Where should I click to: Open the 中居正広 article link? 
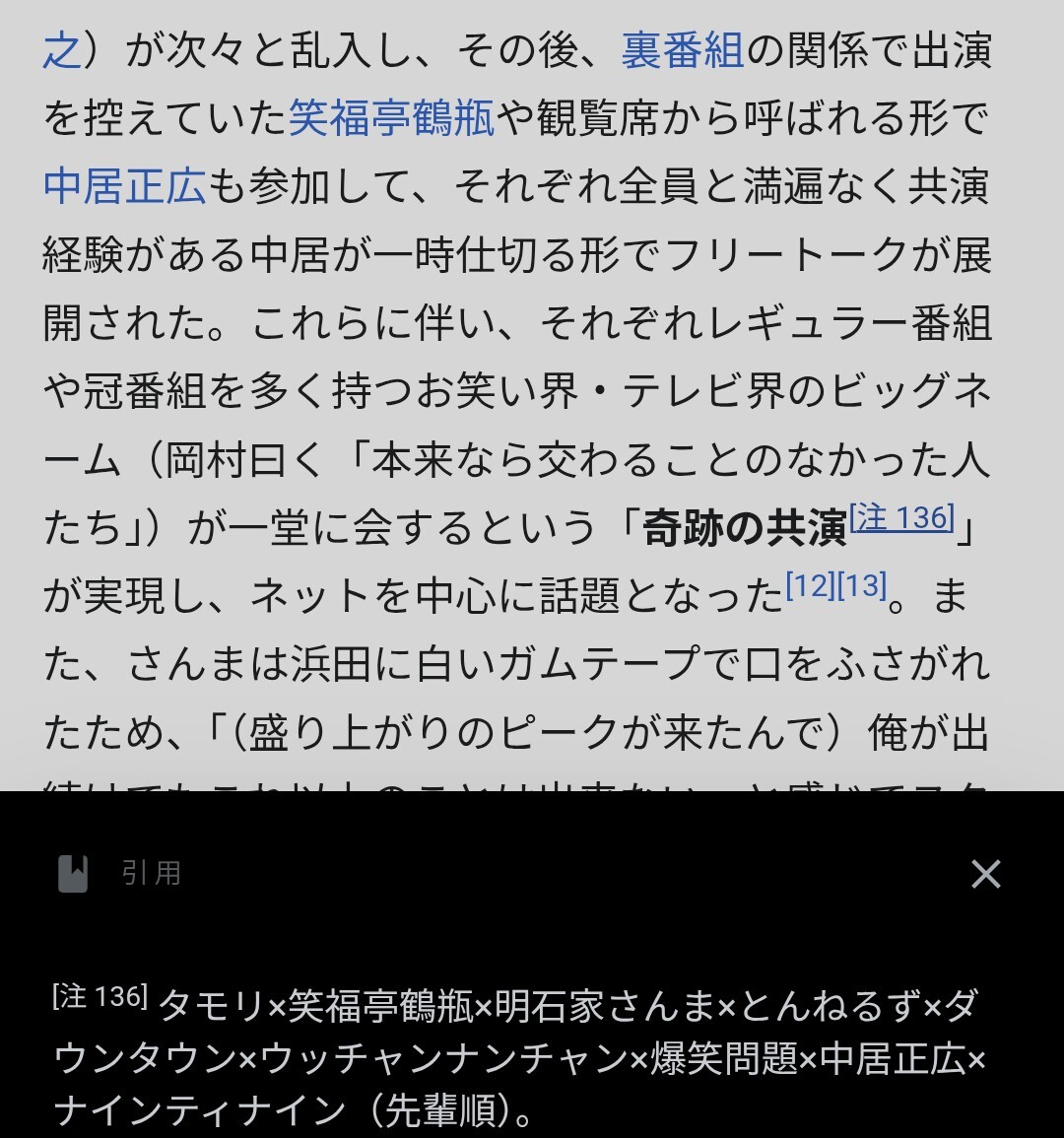tap(124, 186)
